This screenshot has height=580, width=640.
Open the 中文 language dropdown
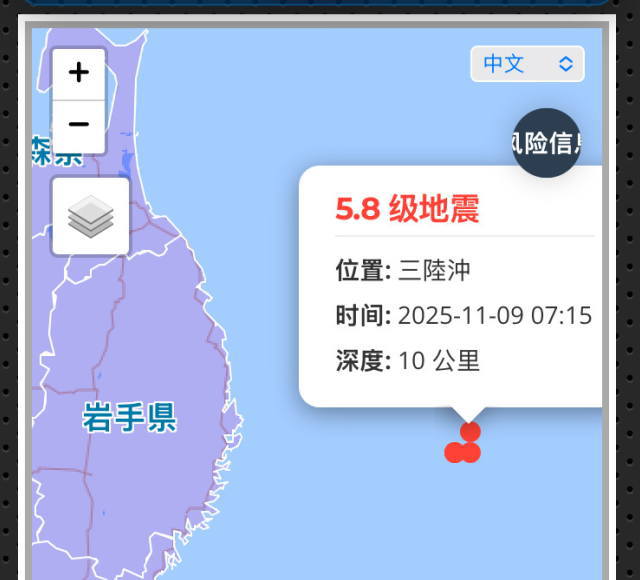tap(527, 64)
